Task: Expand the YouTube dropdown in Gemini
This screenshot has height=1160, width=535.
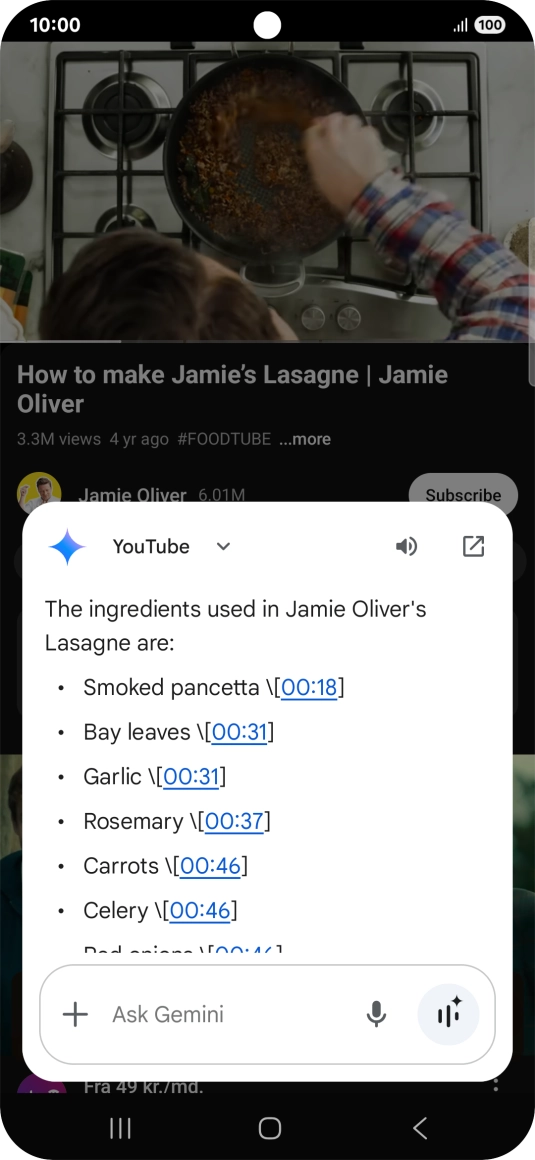Action: (223, 547)
